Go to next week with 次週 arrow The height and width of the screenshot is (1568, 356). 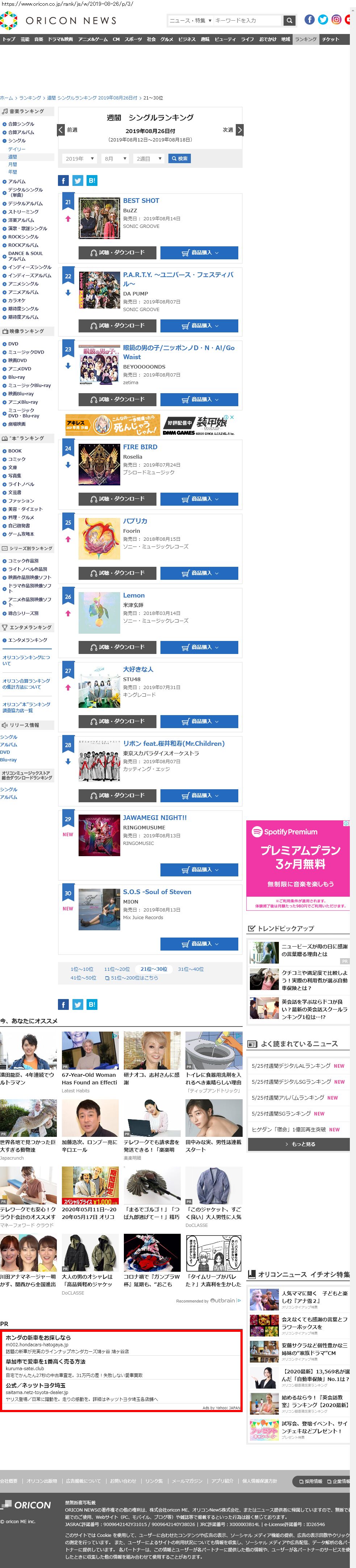[240, 129]
